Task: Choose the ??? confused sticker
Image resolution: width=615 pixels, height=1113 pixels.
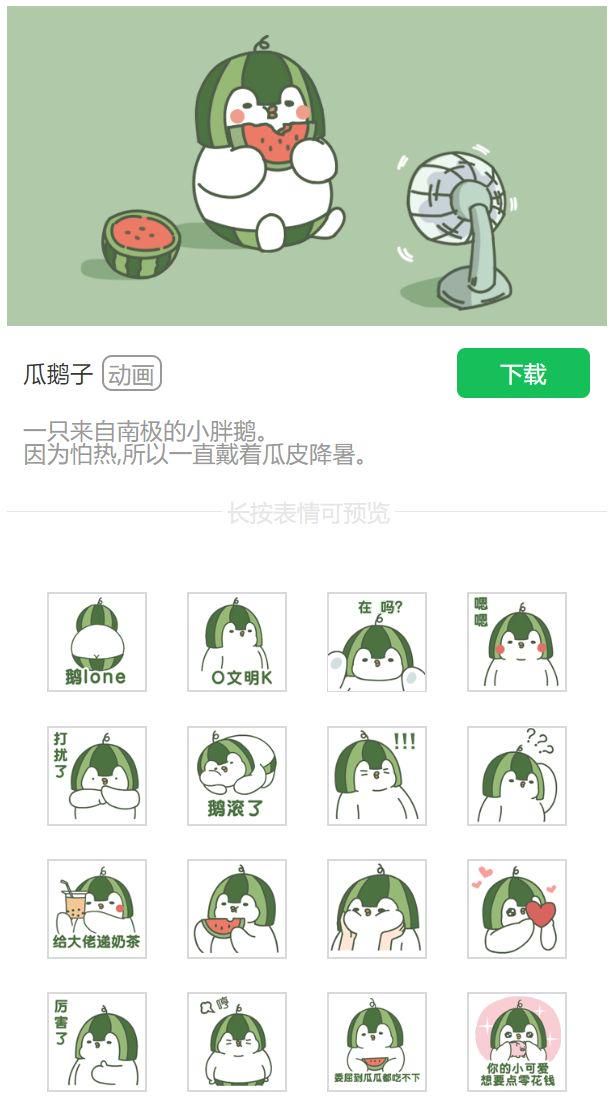Action: click(x=517, y=776)
